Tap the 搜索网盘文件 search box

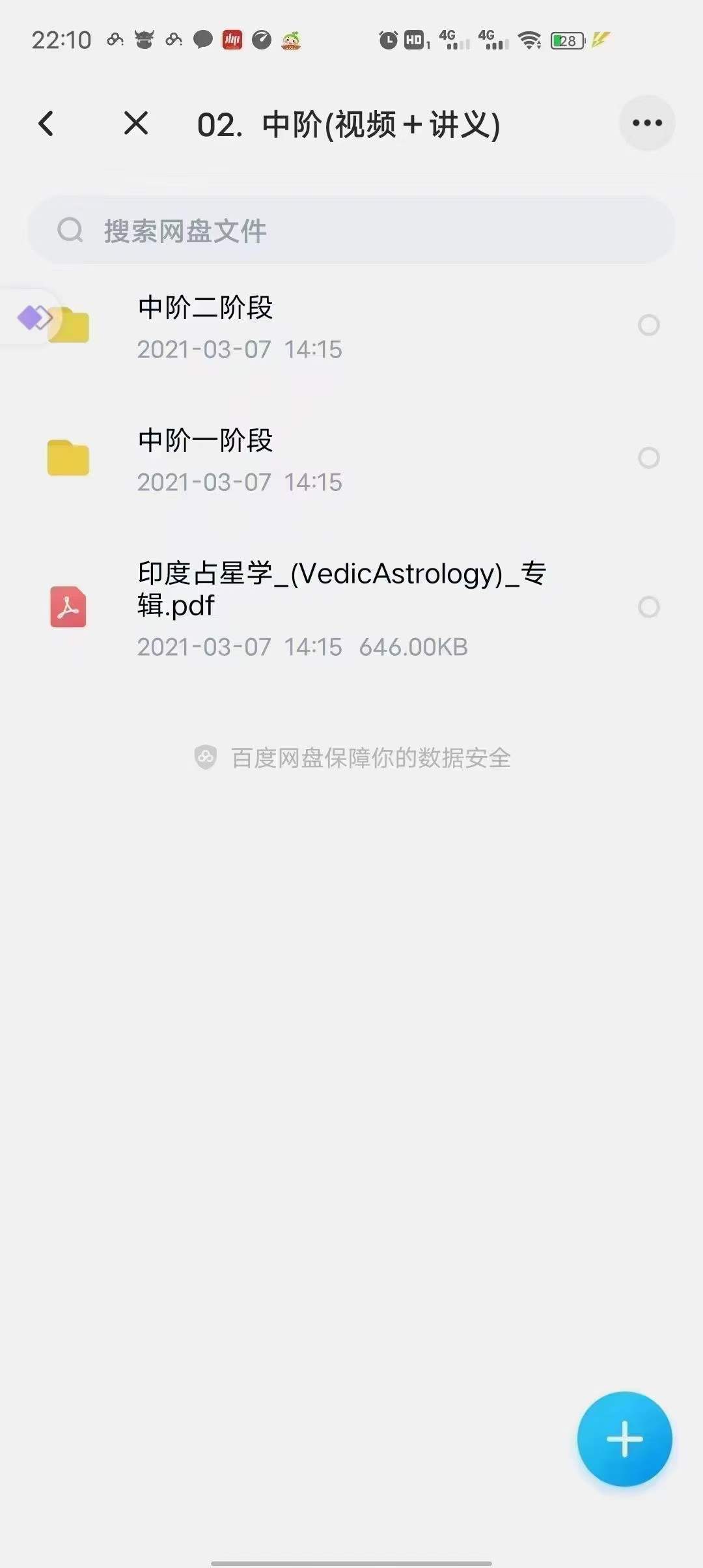pos(351,231)
